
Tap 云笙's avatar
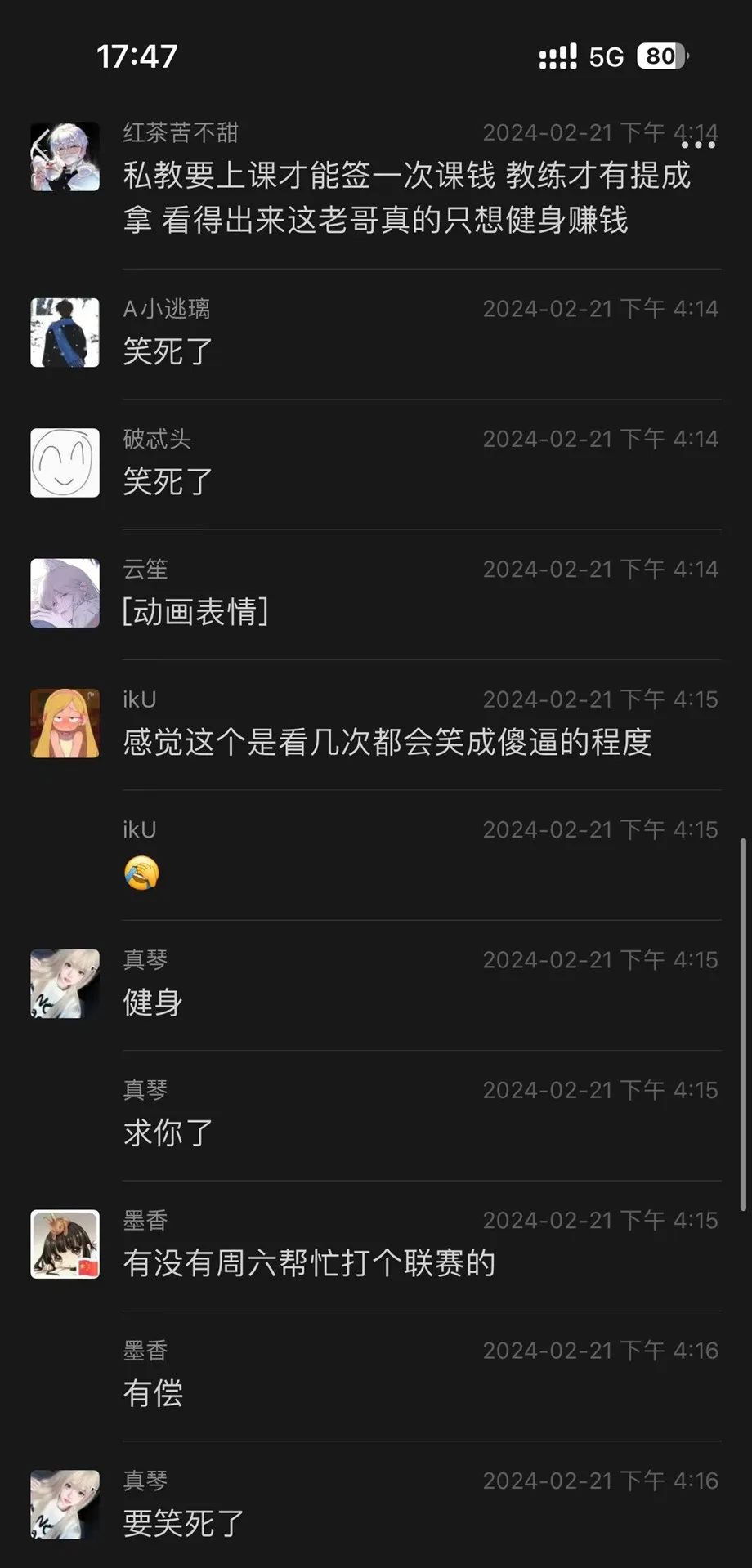pos(65,593)
